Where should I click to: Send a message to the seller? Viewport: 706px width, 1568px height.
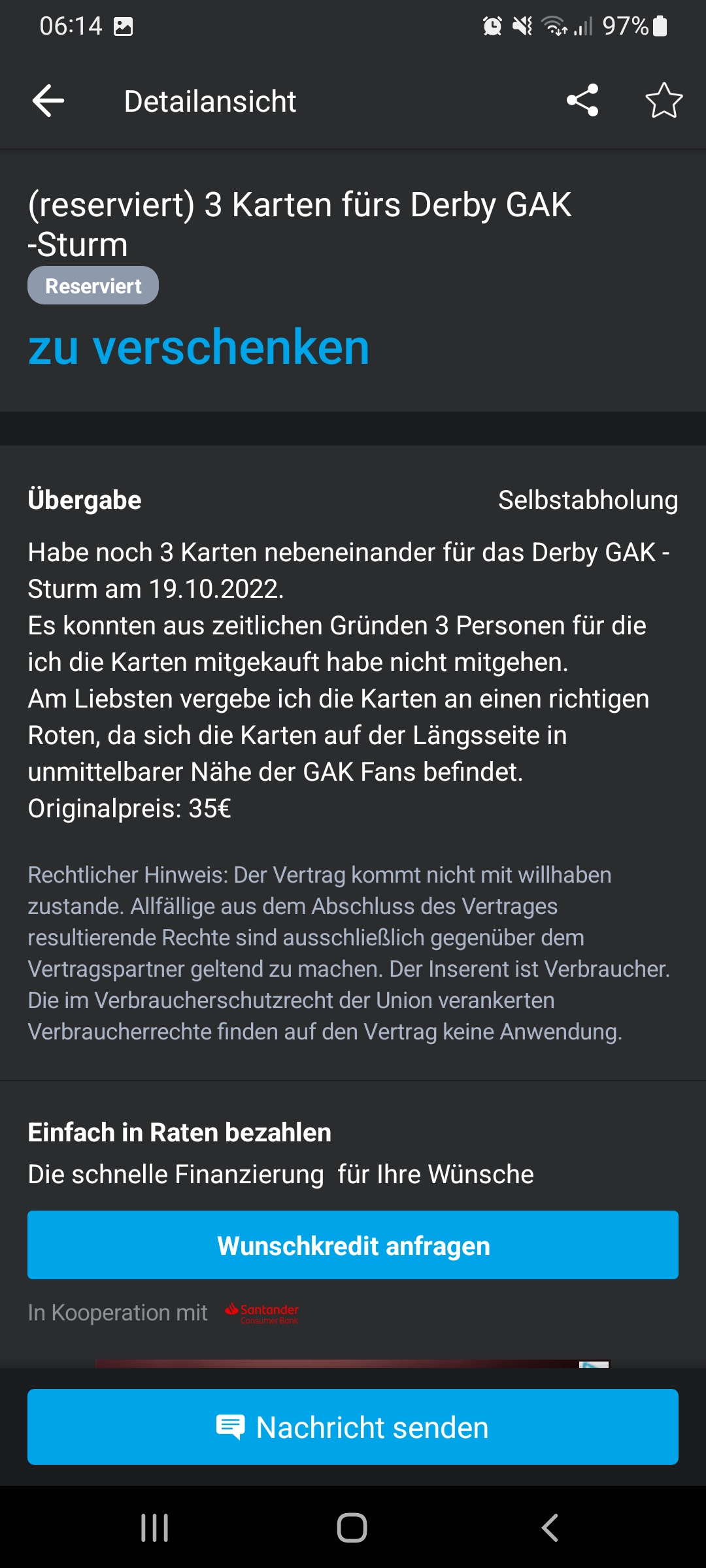coord(353,1427)
